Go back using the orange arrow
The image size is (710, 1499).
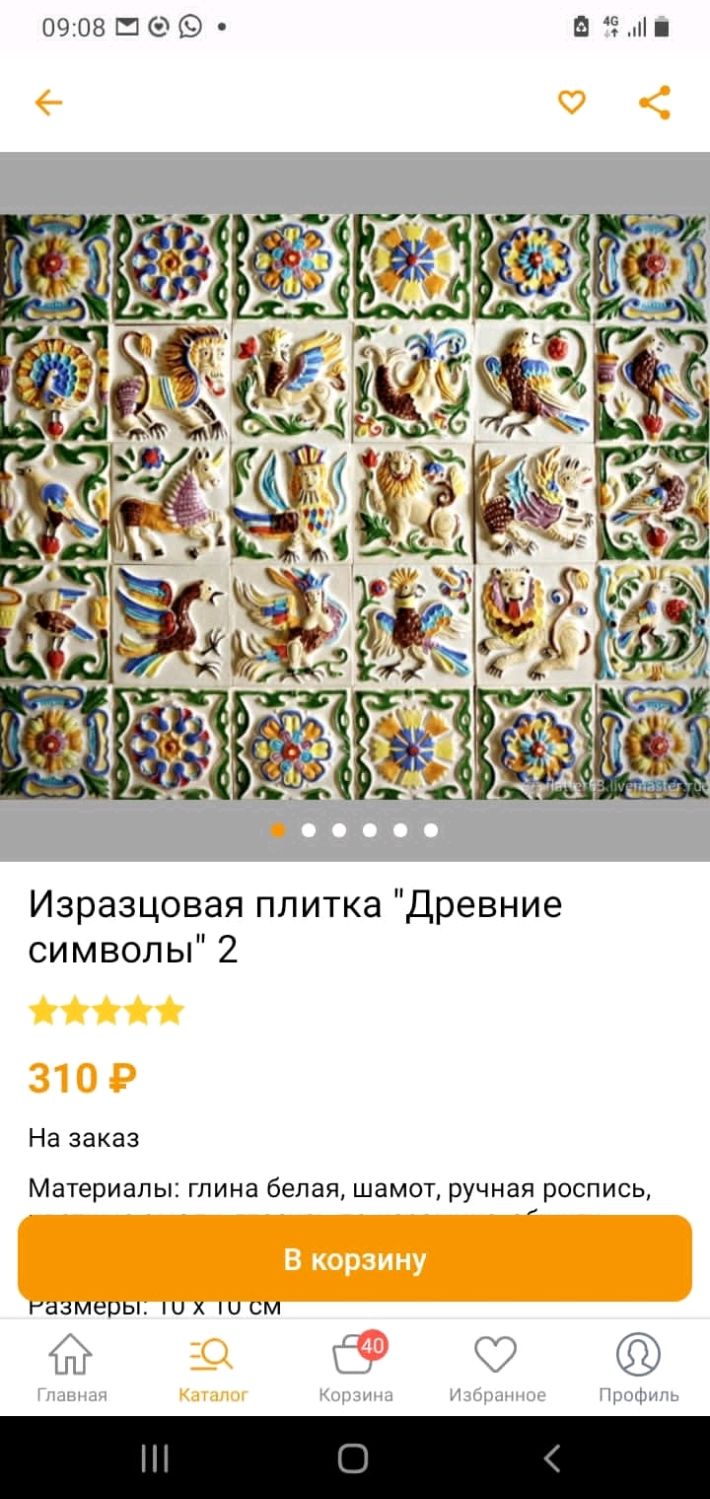[x=48, y=103]
